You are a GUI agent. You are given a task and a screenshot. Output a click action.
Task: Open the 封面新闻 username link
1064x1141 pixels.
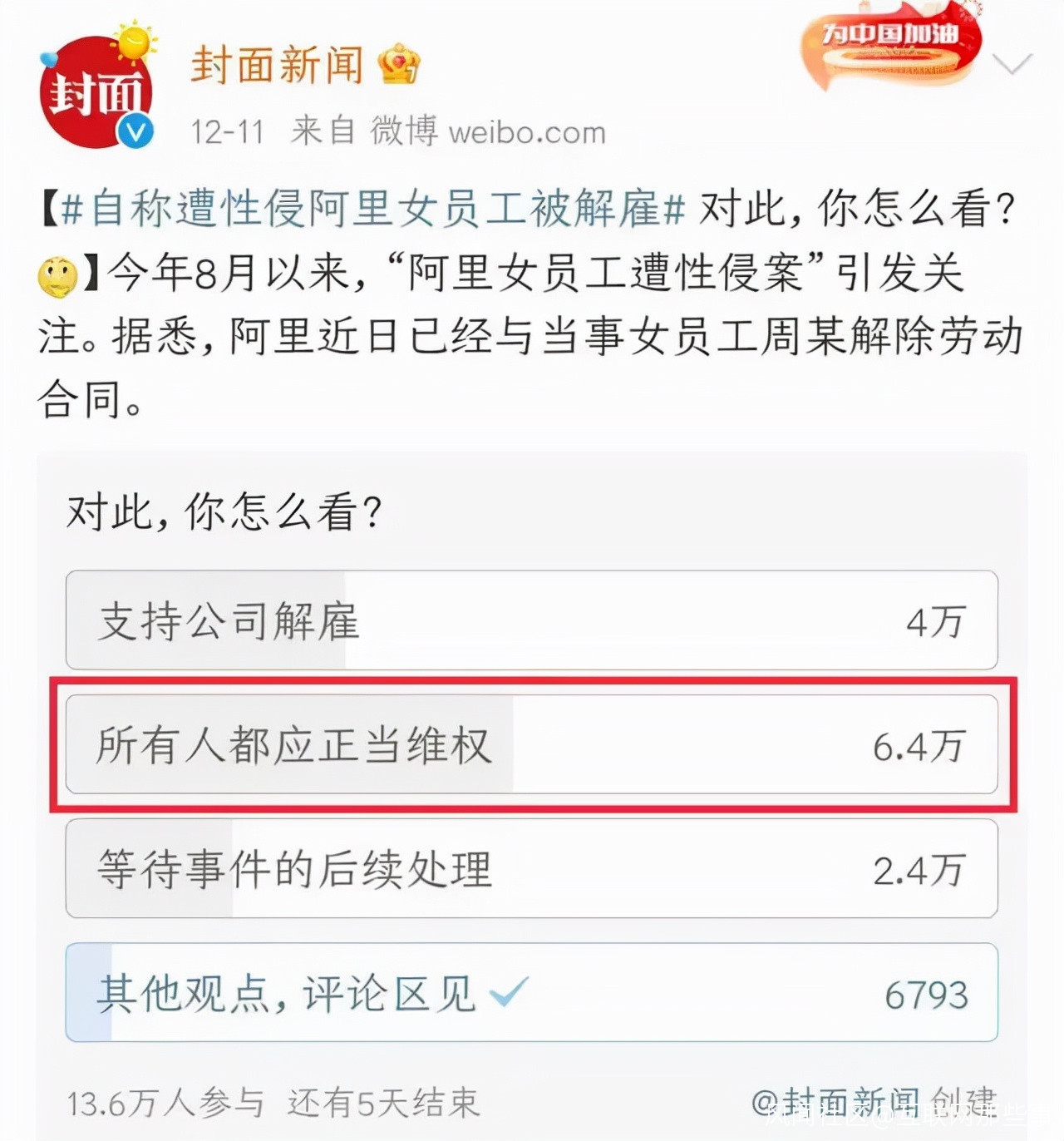[278, 65]
